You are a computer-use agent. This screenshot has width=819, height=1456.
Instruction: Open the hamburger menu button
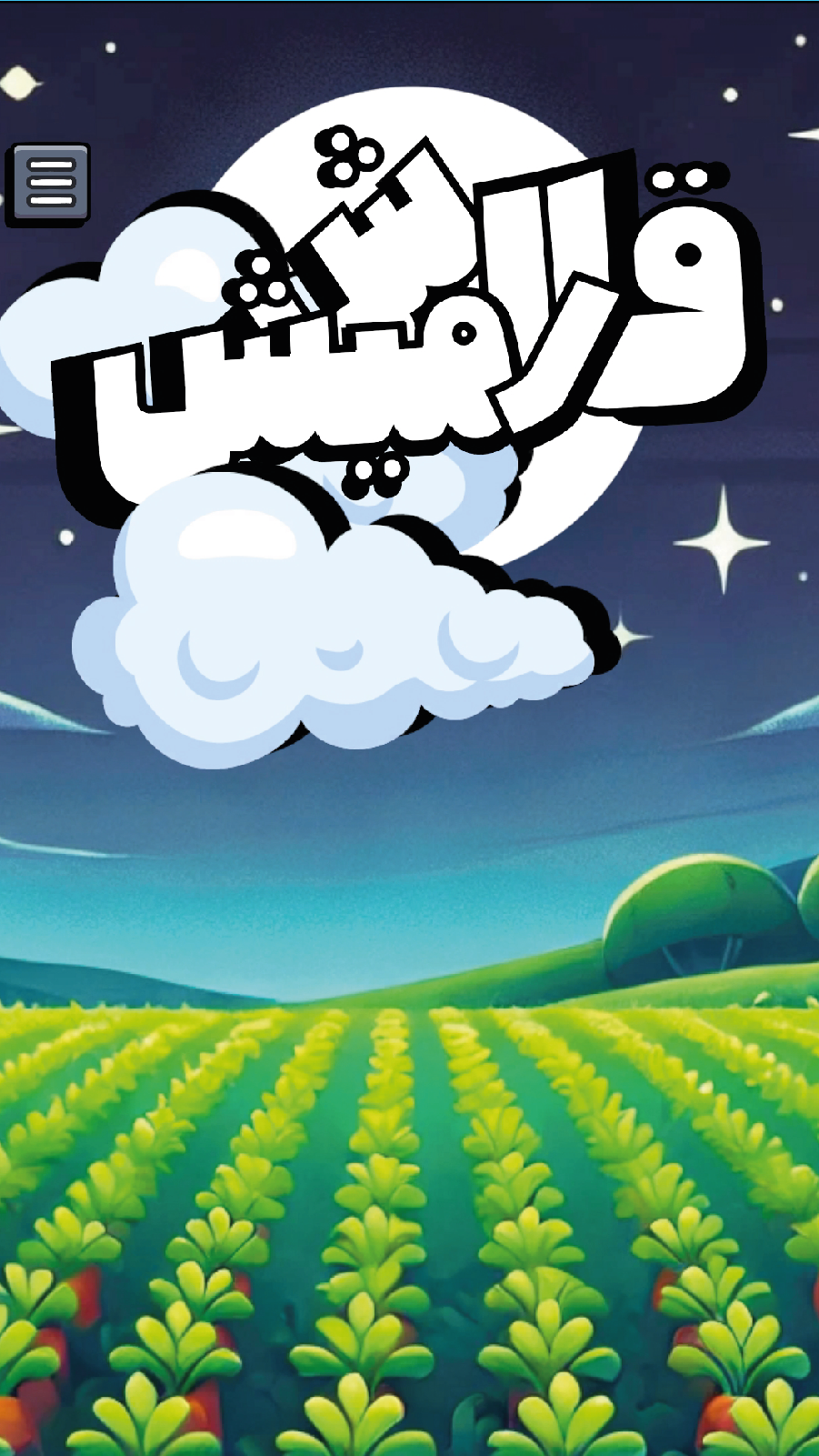(x=51, y=183)
